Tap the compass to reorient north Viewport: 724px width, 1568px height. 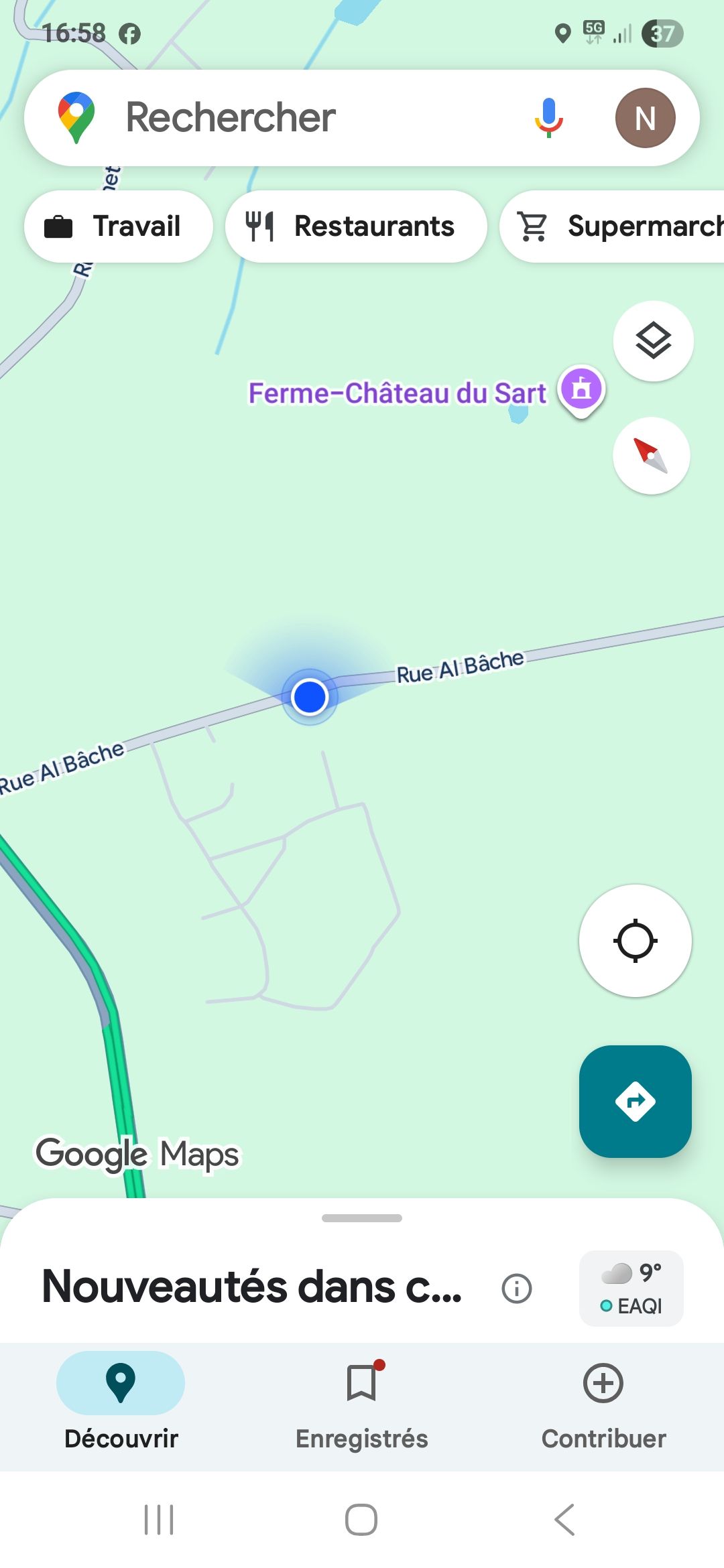pos(651,456)
